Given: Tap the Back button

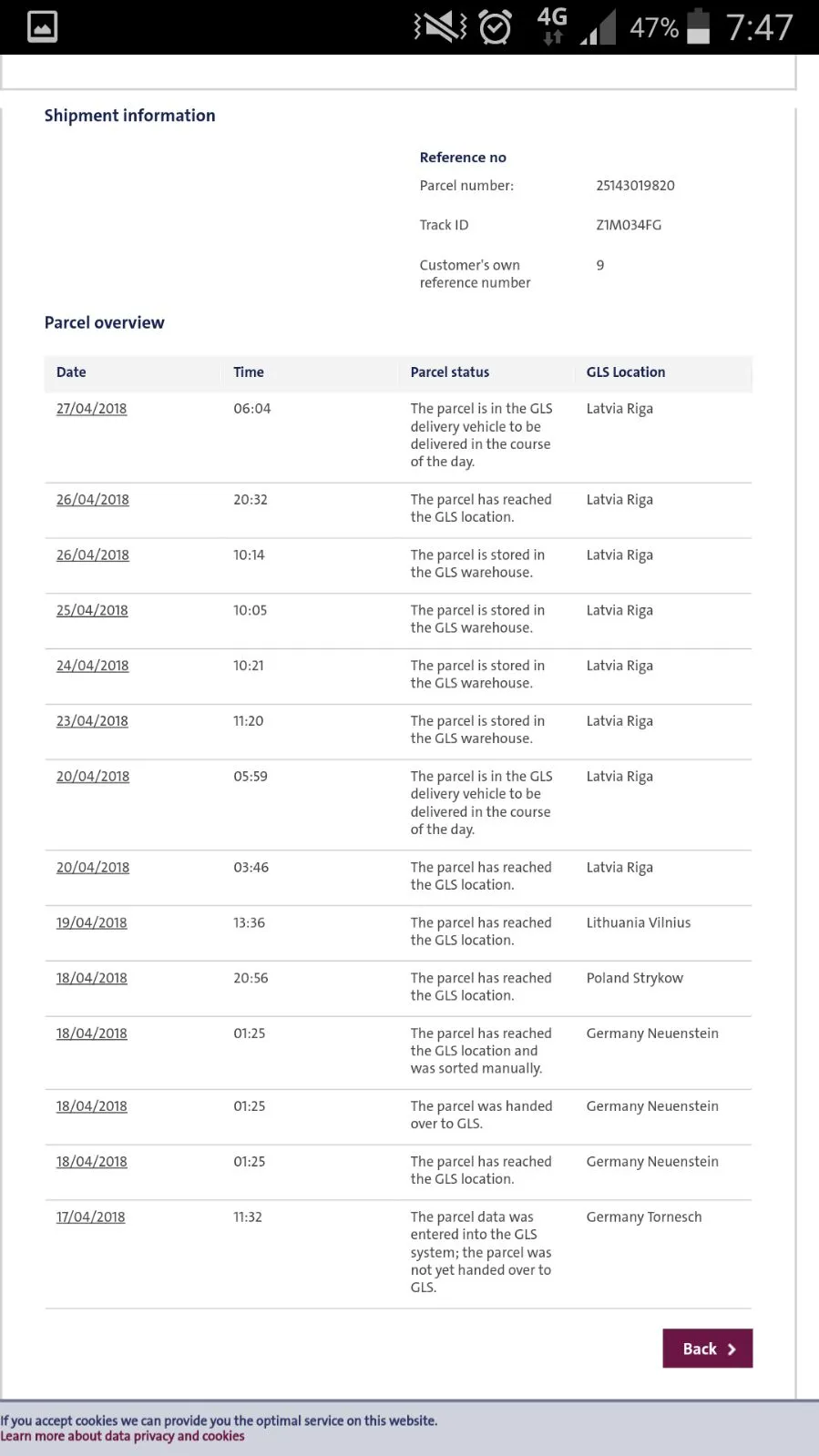Looking at the screenshot, I should tap(707, 1348).
